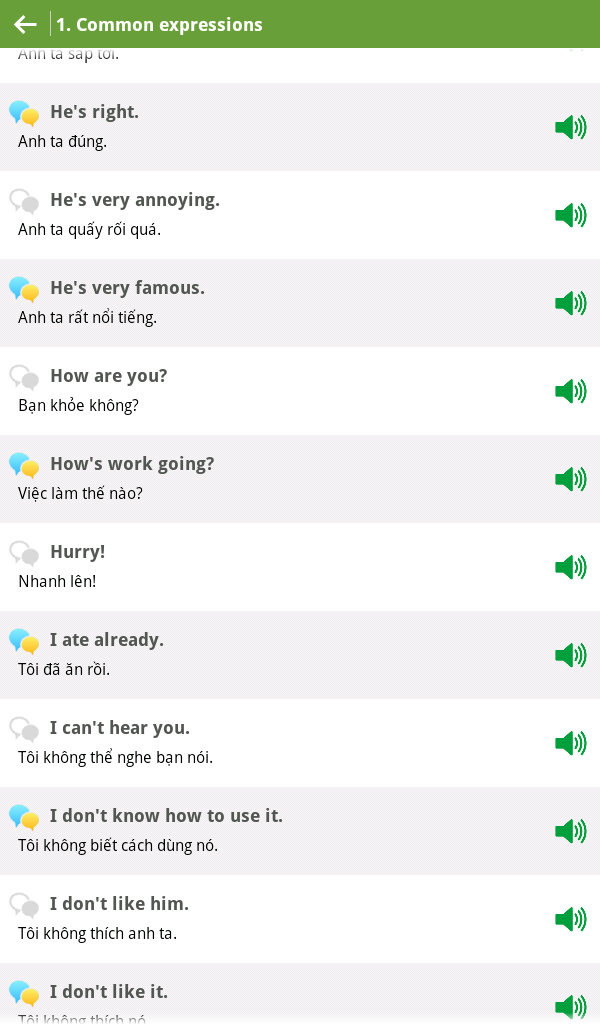Play audio for "He's very famous."
Image resolution: width=600 pixels, height=1024 pixels.
click(x=571, y=303)
